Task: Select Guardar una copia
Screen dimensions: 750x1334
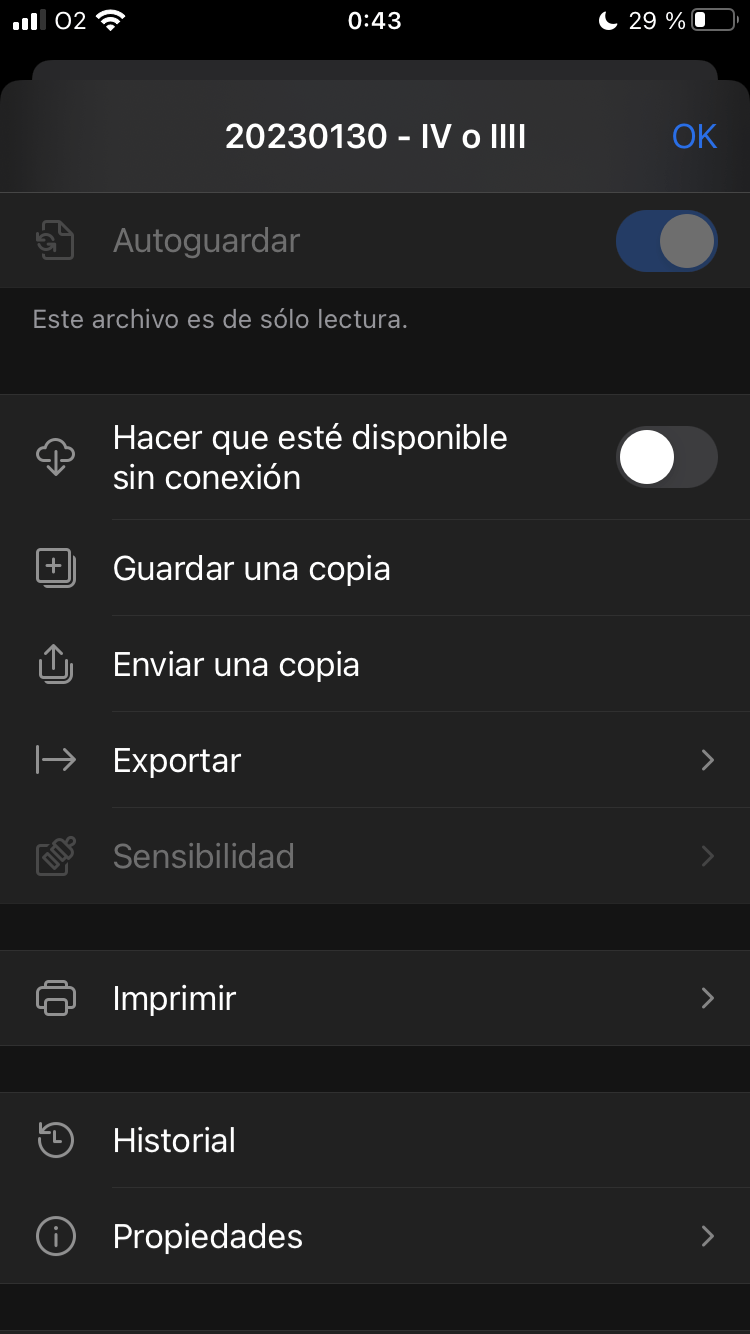Action: [x=251, y=568]
